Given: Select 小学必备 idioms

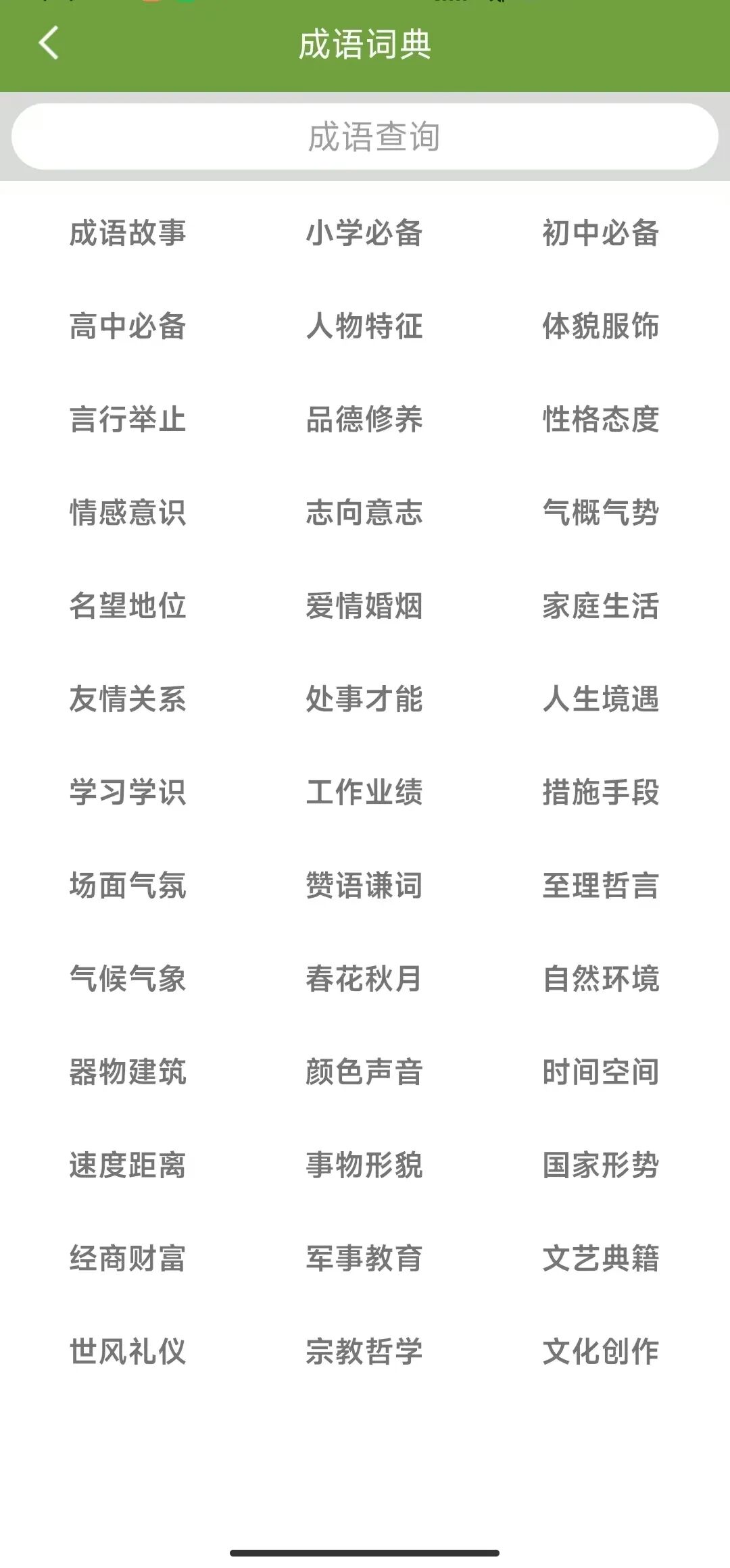Looking at the screenshot, I should 365,233.
